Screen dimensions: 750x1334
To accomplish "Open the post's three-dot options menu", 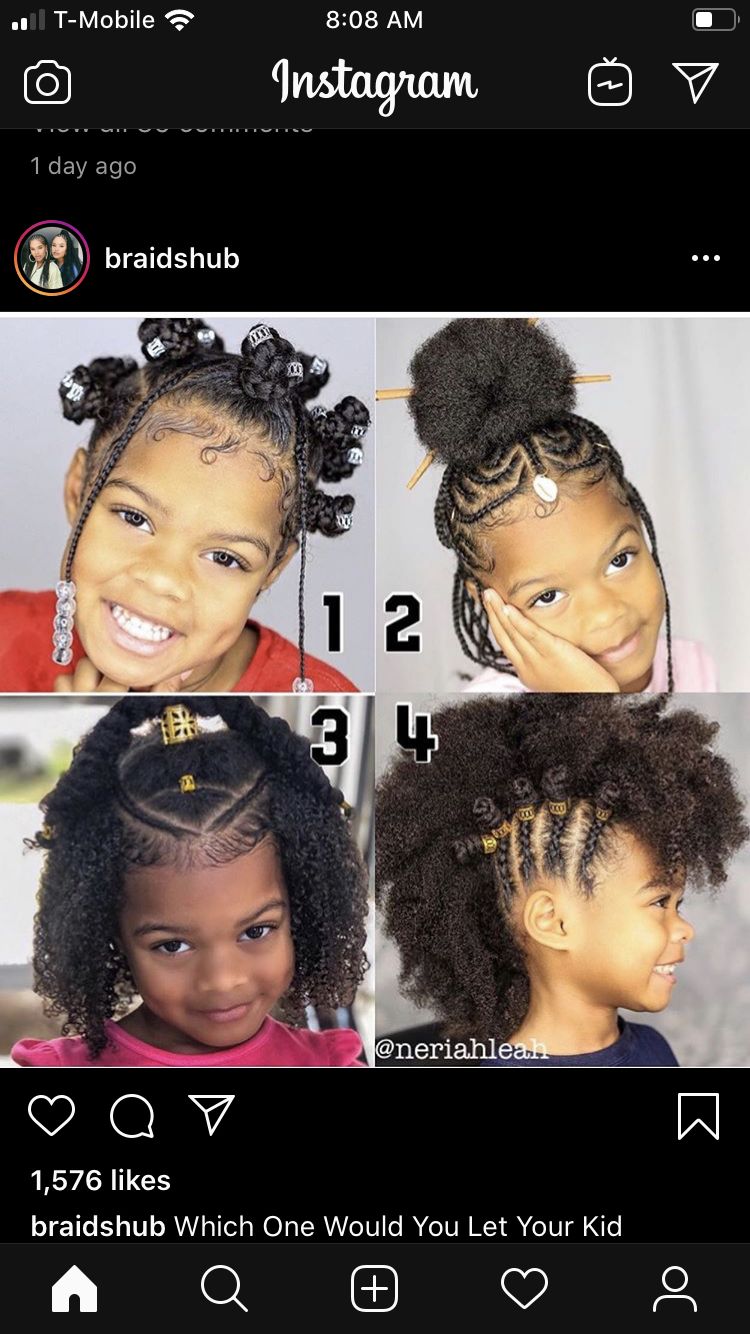I will click(x=705, y=258).
